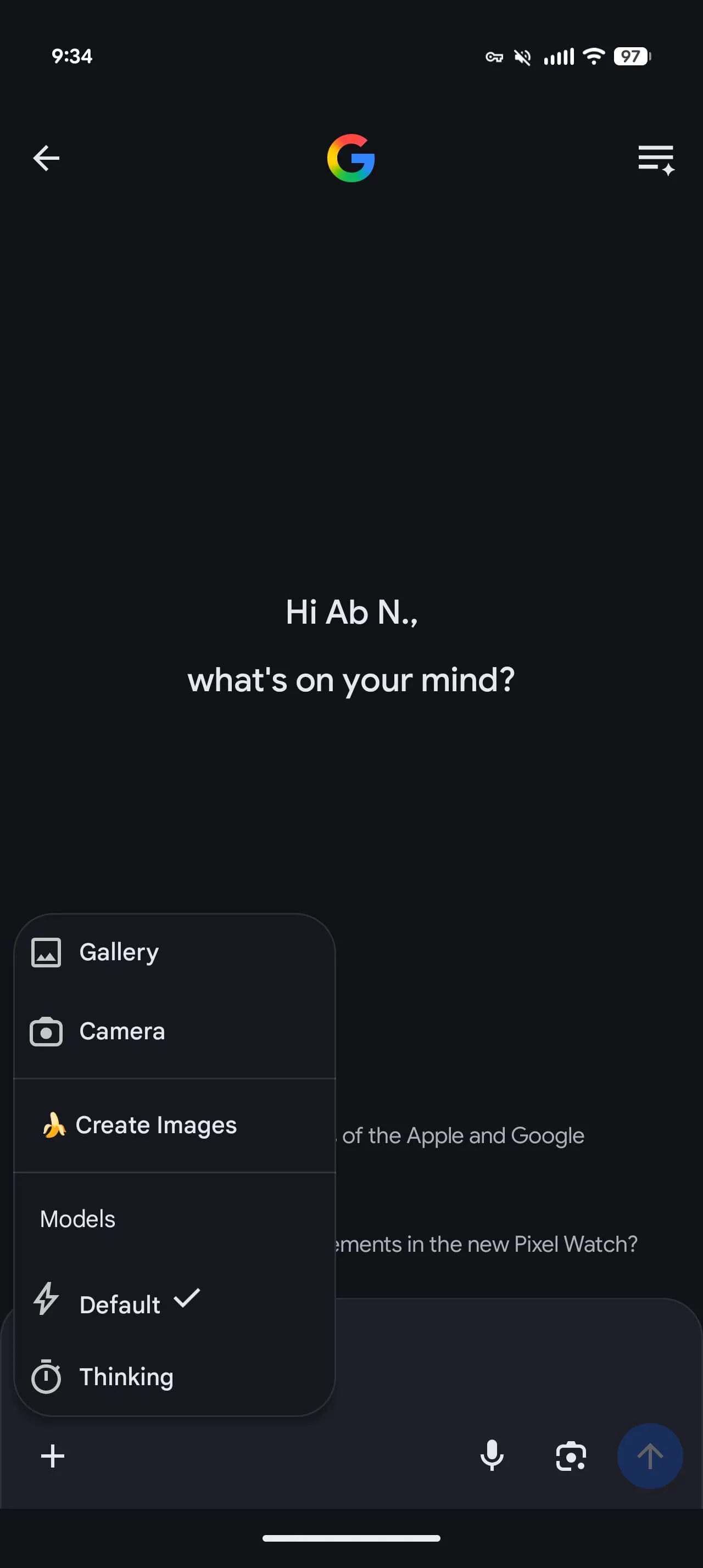Open Camera from the attachment menu
The image size is (703, 1568).
122,1032
